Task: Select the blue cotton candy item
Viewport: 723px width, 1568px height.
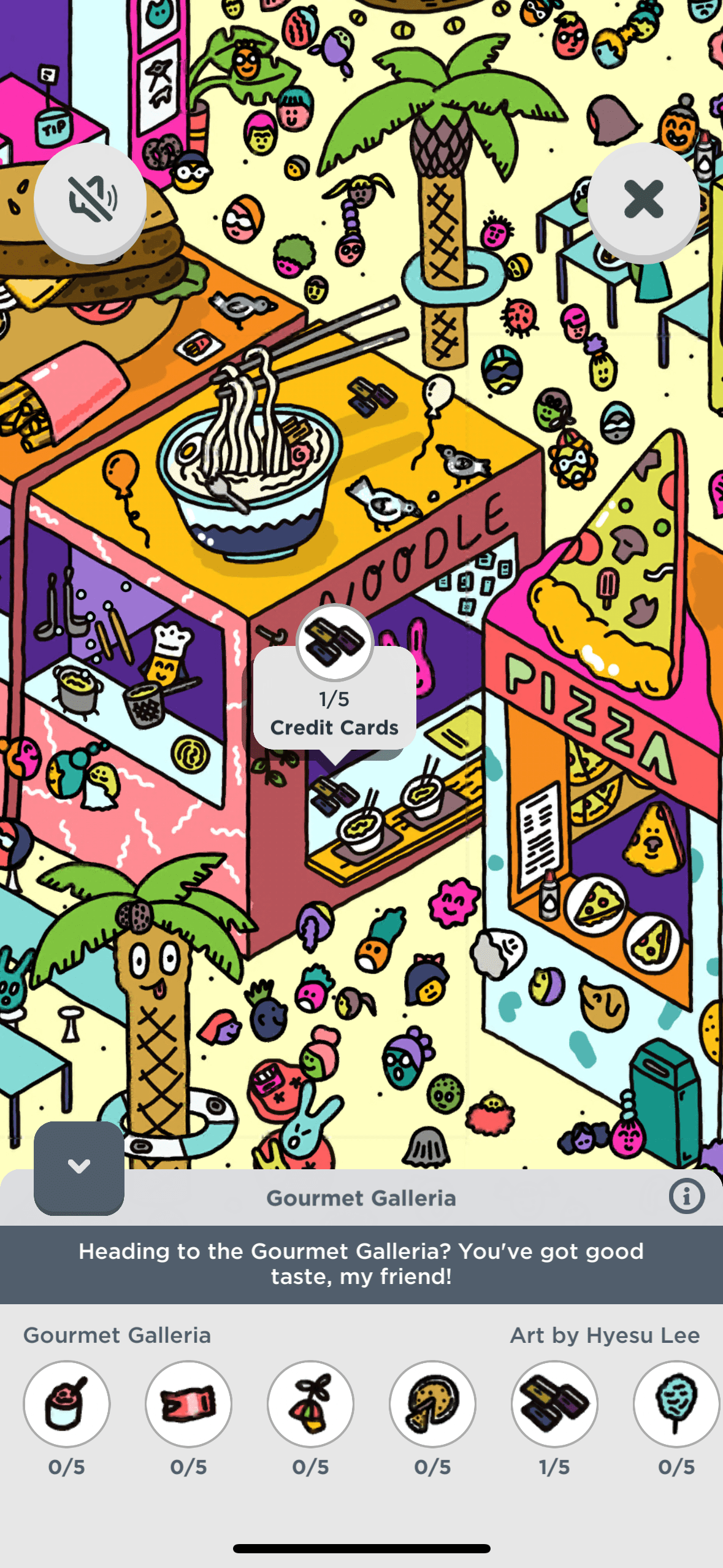Action: [676, 1404]
